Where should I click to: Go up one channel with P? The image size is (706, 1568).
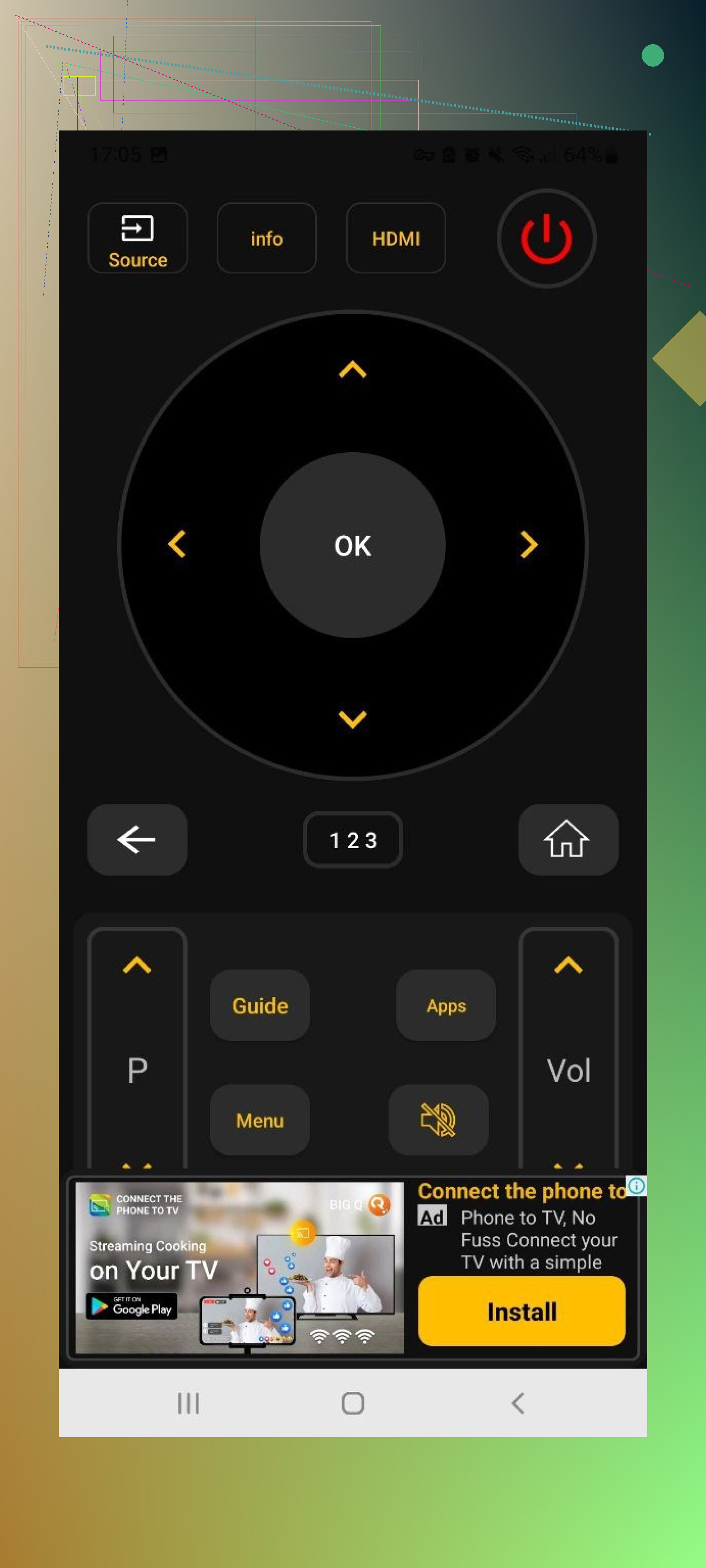[x=137, y=965]
